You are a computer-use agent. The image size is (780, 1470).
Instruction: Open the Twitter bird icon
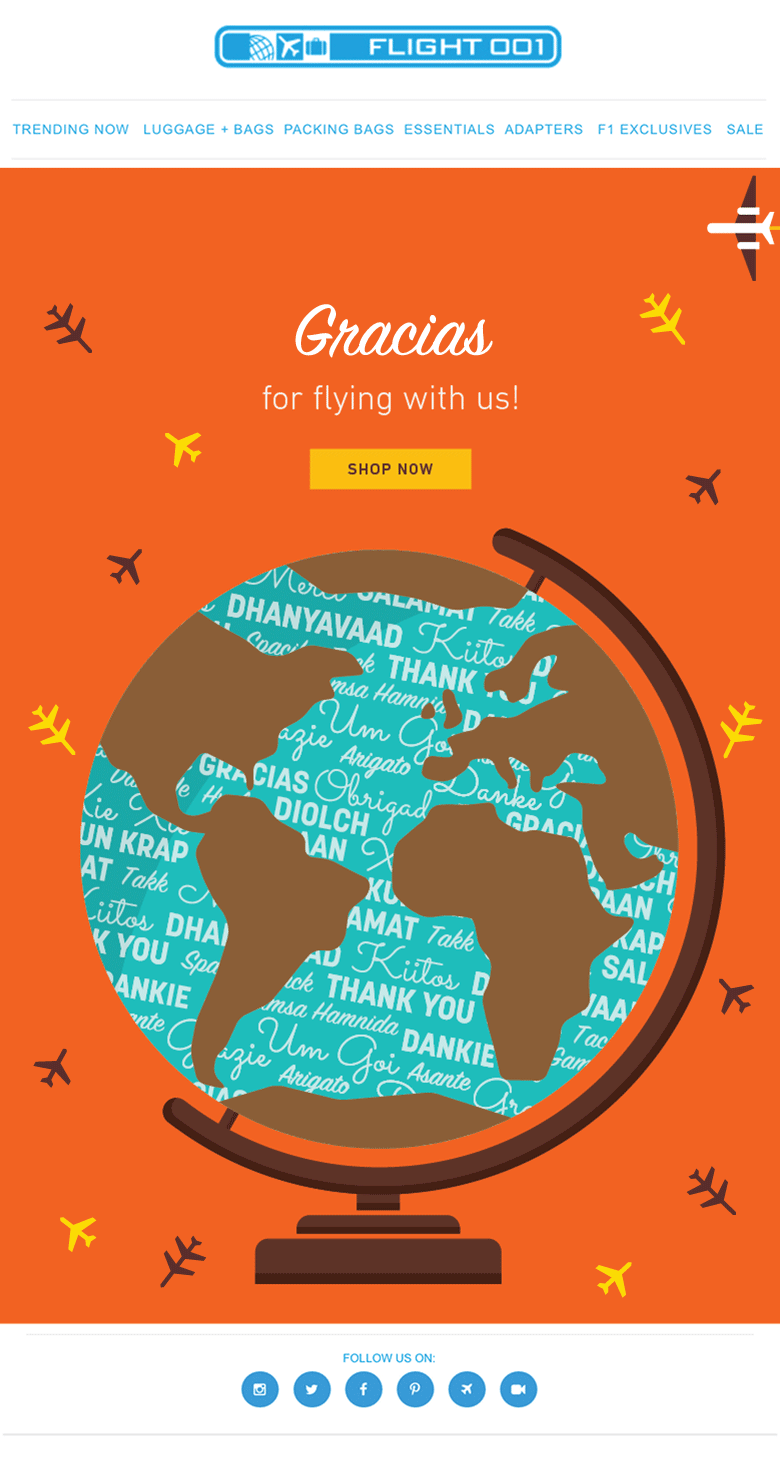pyautogui.click(x=312, y=1389)
